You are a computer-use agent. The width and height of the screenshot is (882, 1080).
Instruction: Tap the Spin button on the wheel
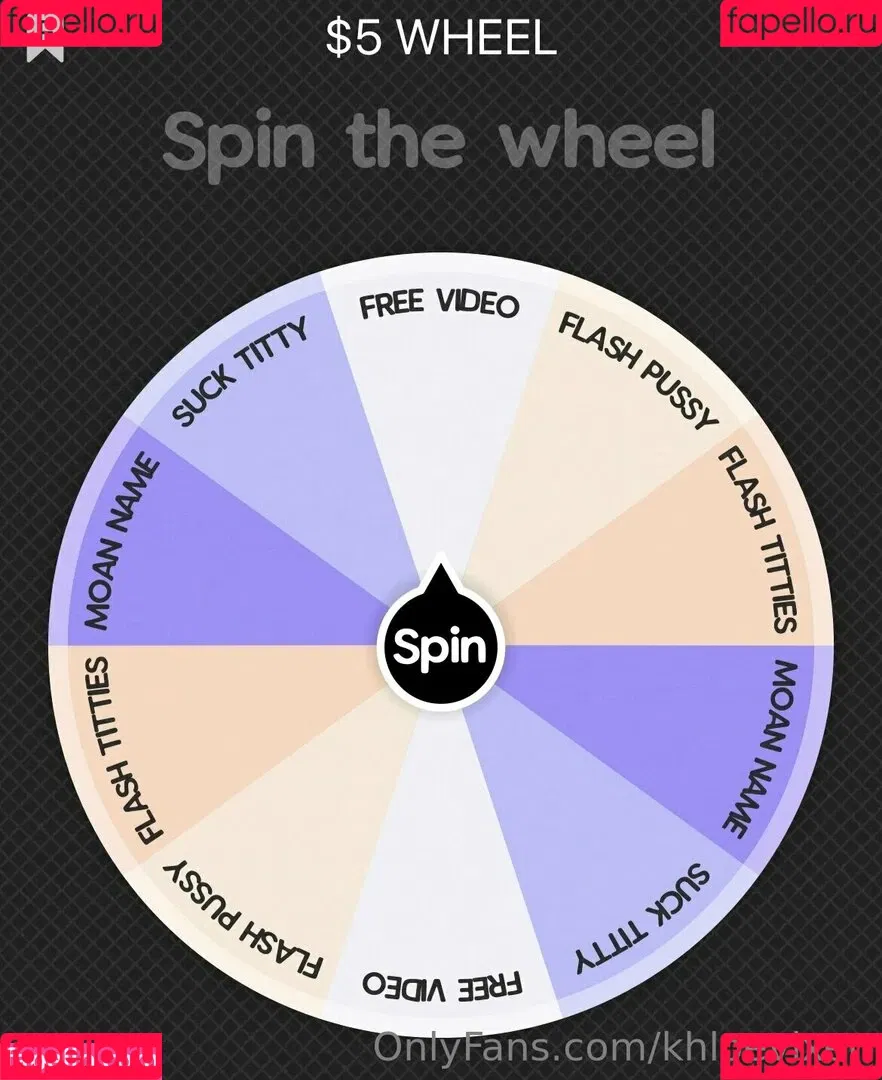(441, 647)
